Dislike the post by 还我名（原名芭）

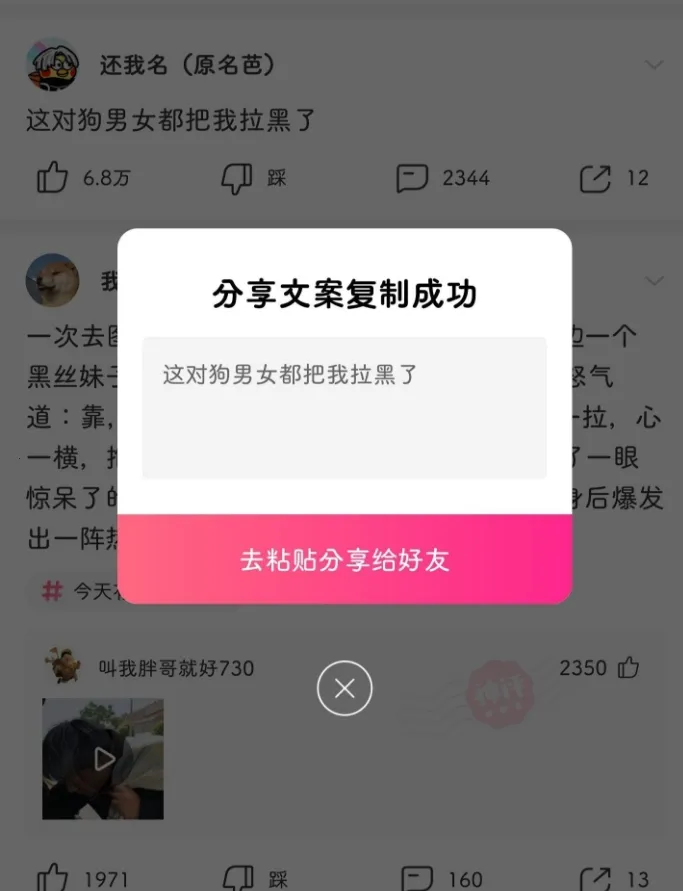[237, 178]
